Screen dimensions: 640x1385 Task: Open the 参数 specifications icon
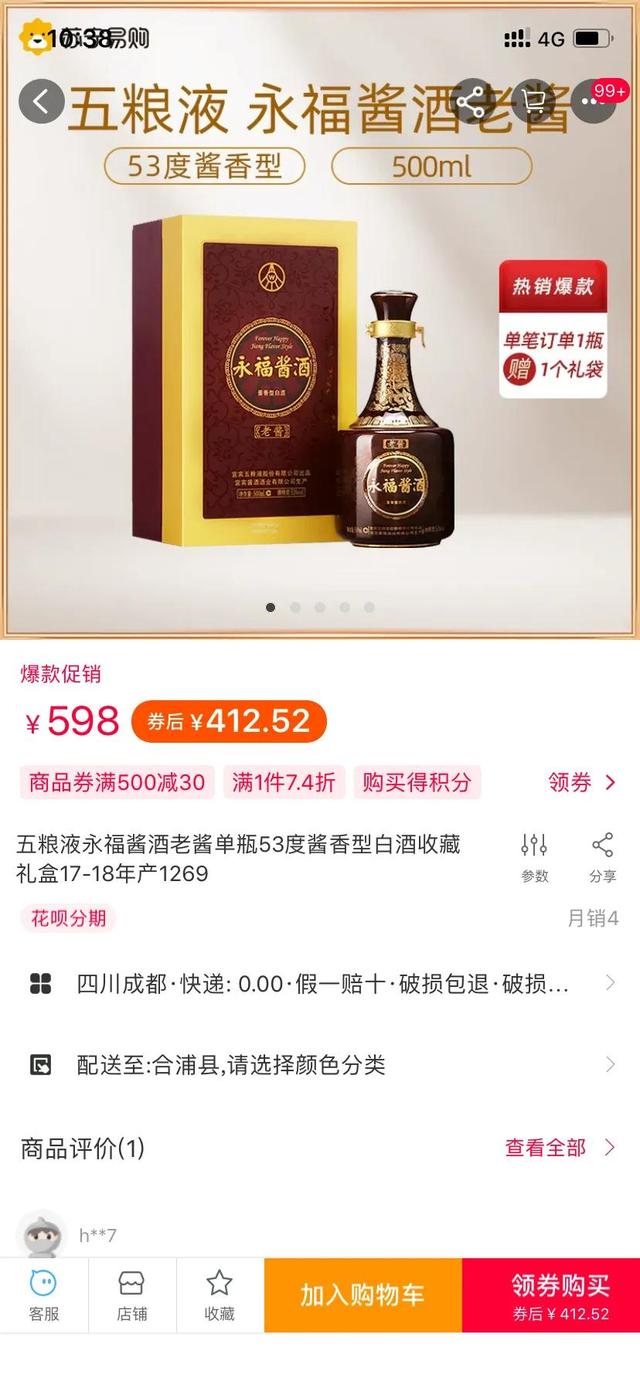[x=534, y=857]
